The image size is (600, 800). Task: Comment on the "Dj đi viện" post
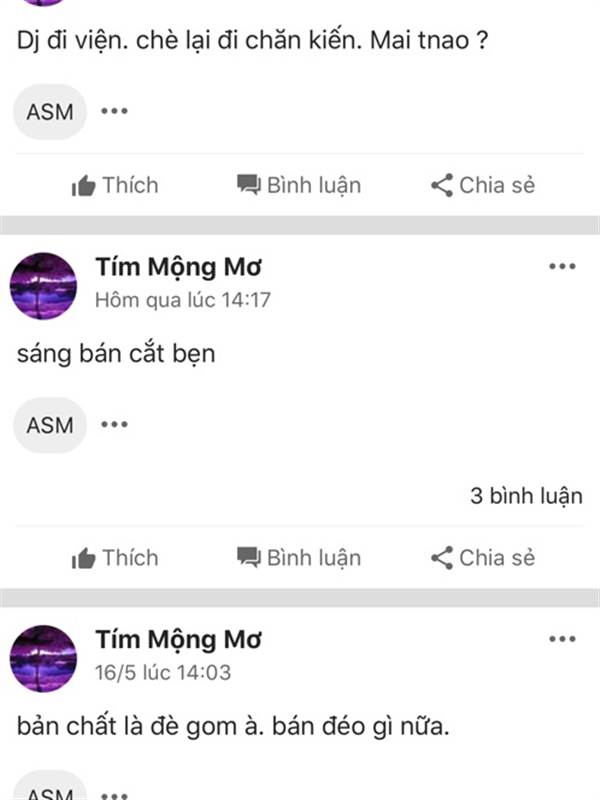[299, 185]
